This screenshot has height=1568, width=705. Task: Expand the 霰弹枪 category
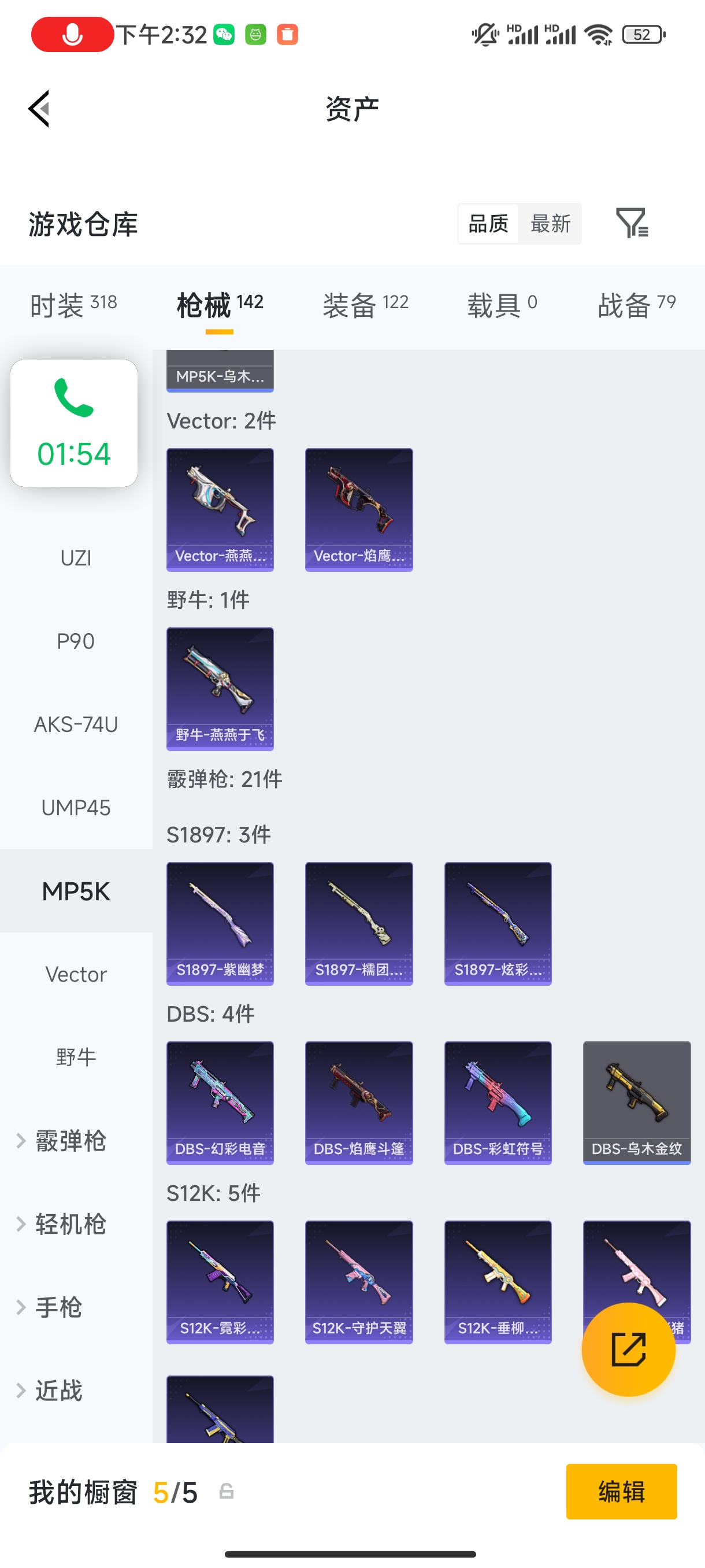[x=70, y=1141]
